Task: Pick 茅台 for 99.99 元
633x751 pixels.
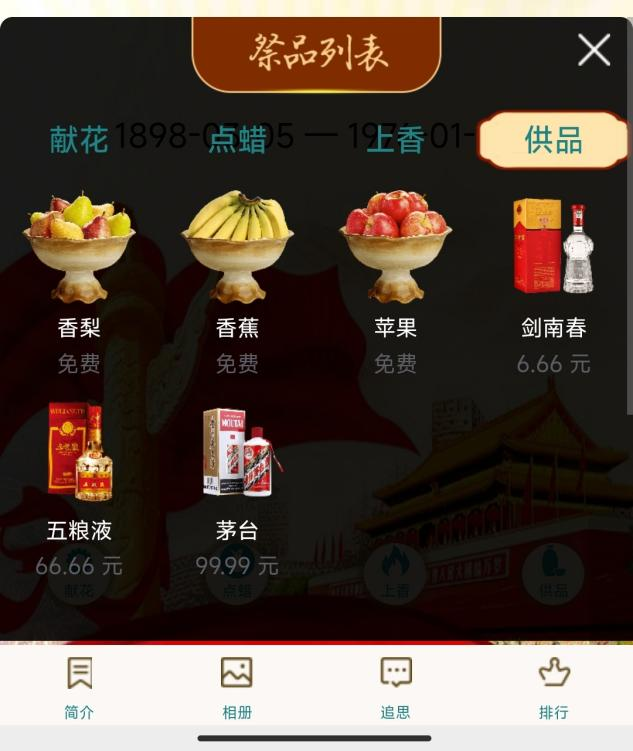Action: pyautogui.click(x=237, y=455)
